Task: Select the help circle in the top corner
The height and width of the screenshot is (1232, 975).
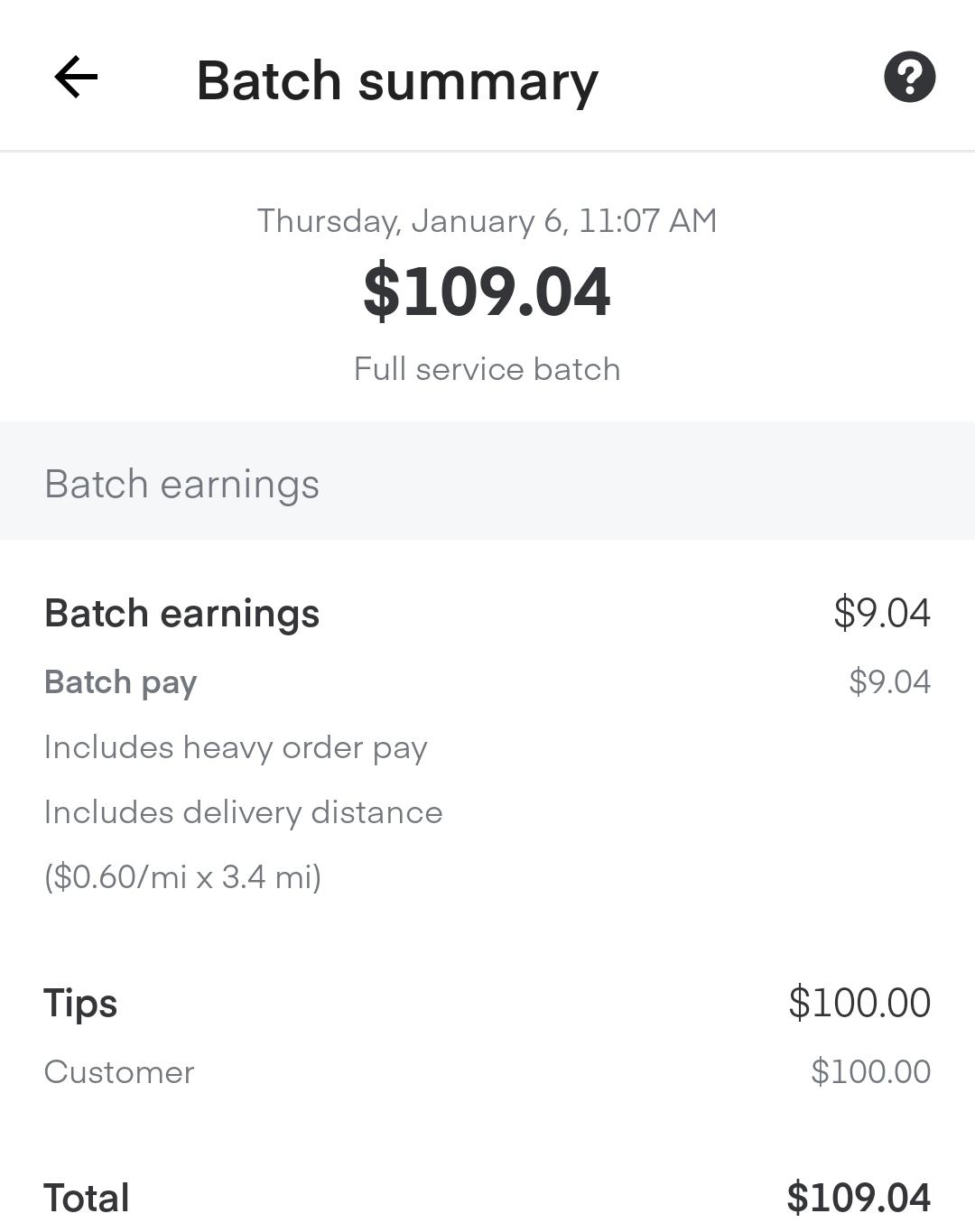Action: pos(912,77)
